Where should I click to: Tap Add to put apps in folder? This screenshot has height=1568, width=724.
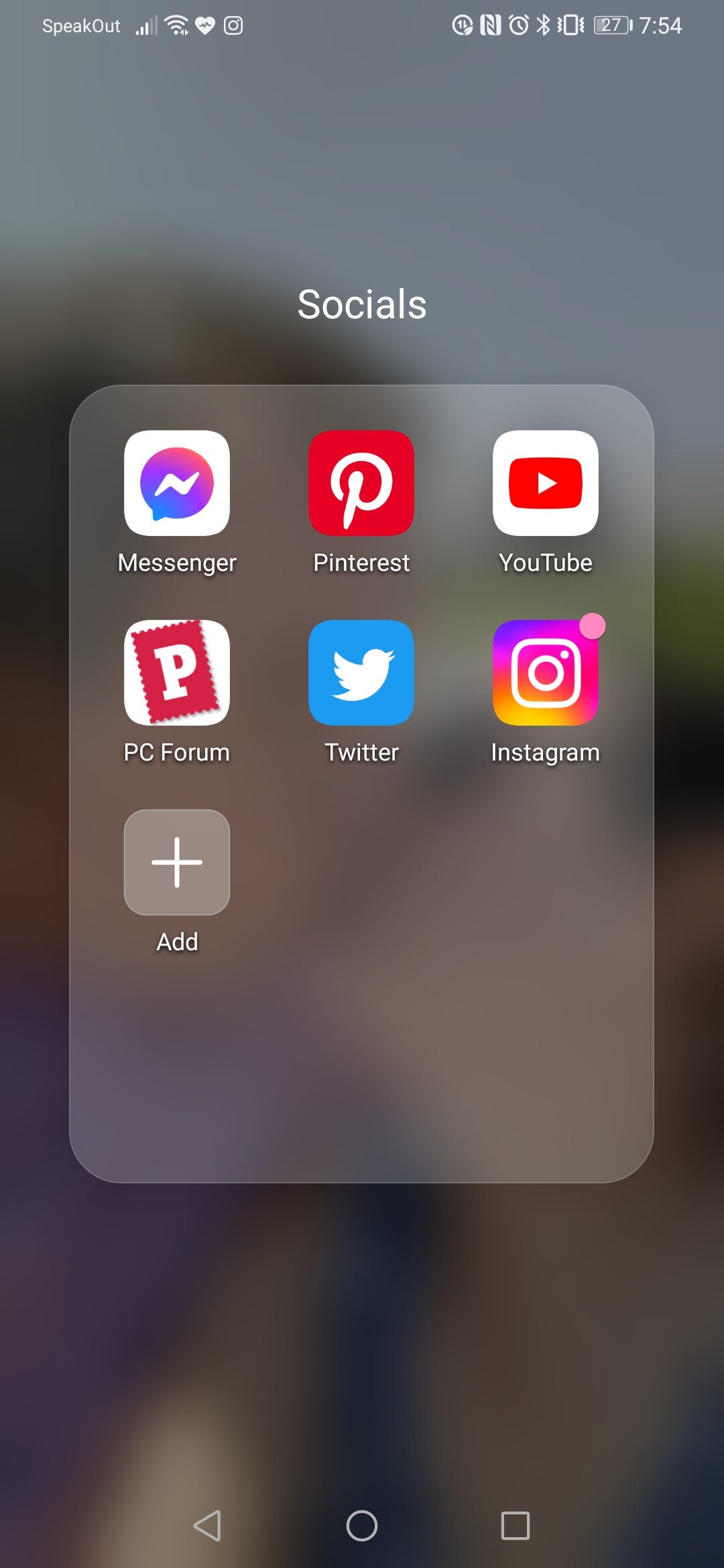click(x=177, y=862)
